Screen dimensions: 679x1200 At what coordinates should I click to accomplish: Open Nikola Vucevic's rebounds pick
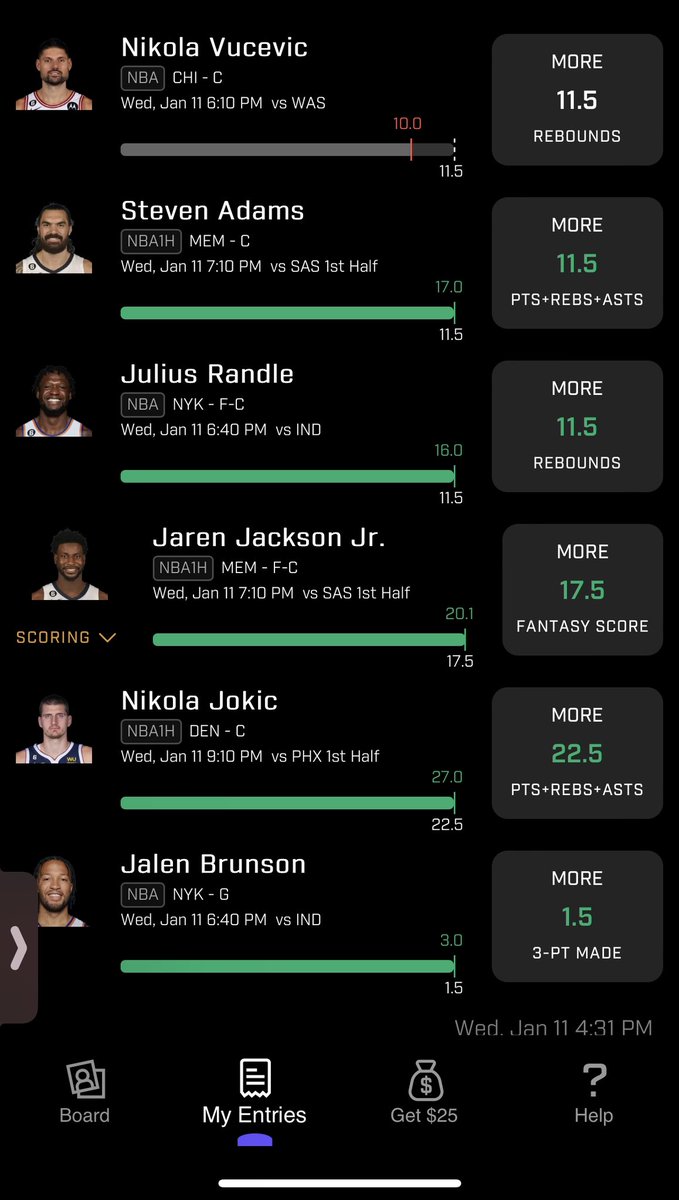click(x=577, y=99)
